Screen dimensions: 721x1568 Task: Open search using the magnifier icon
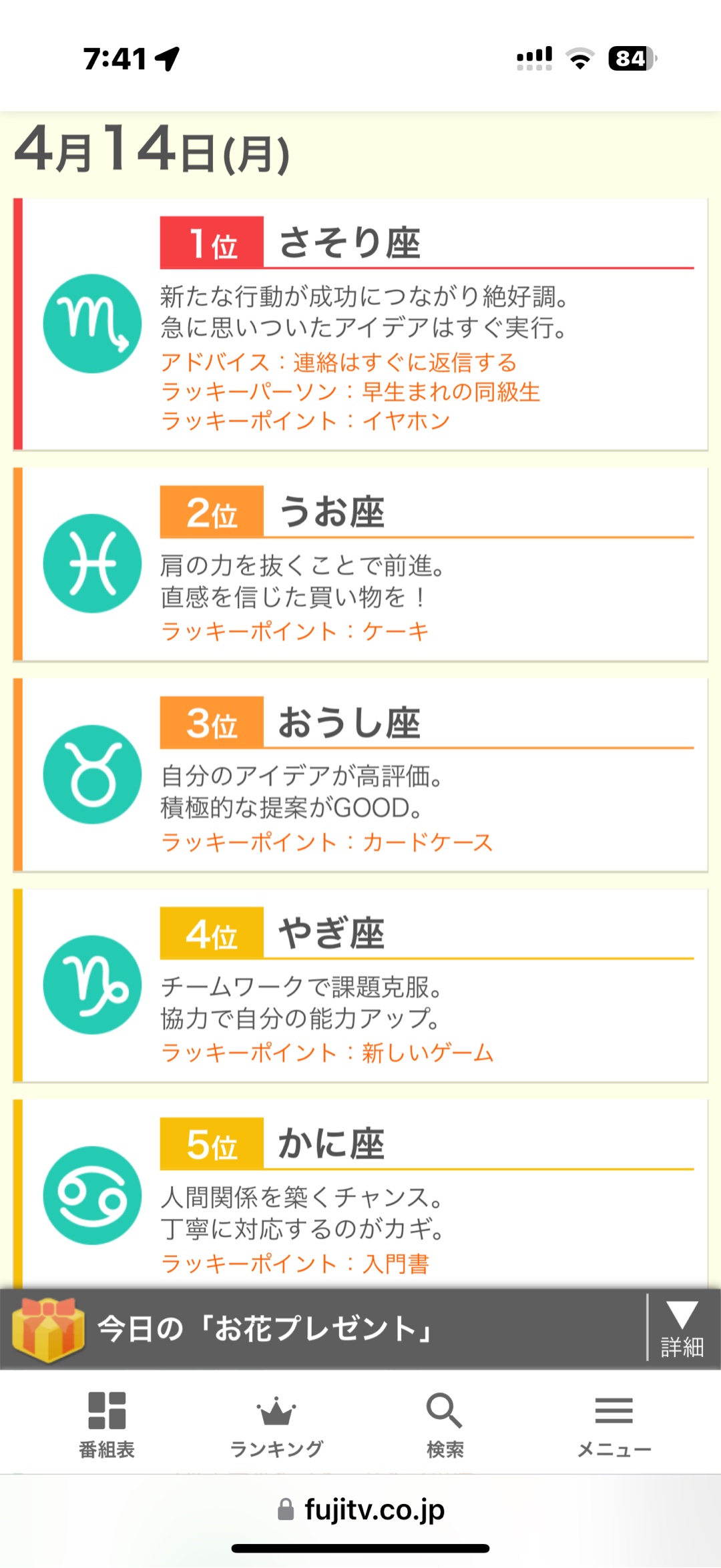click(443, 1410)
